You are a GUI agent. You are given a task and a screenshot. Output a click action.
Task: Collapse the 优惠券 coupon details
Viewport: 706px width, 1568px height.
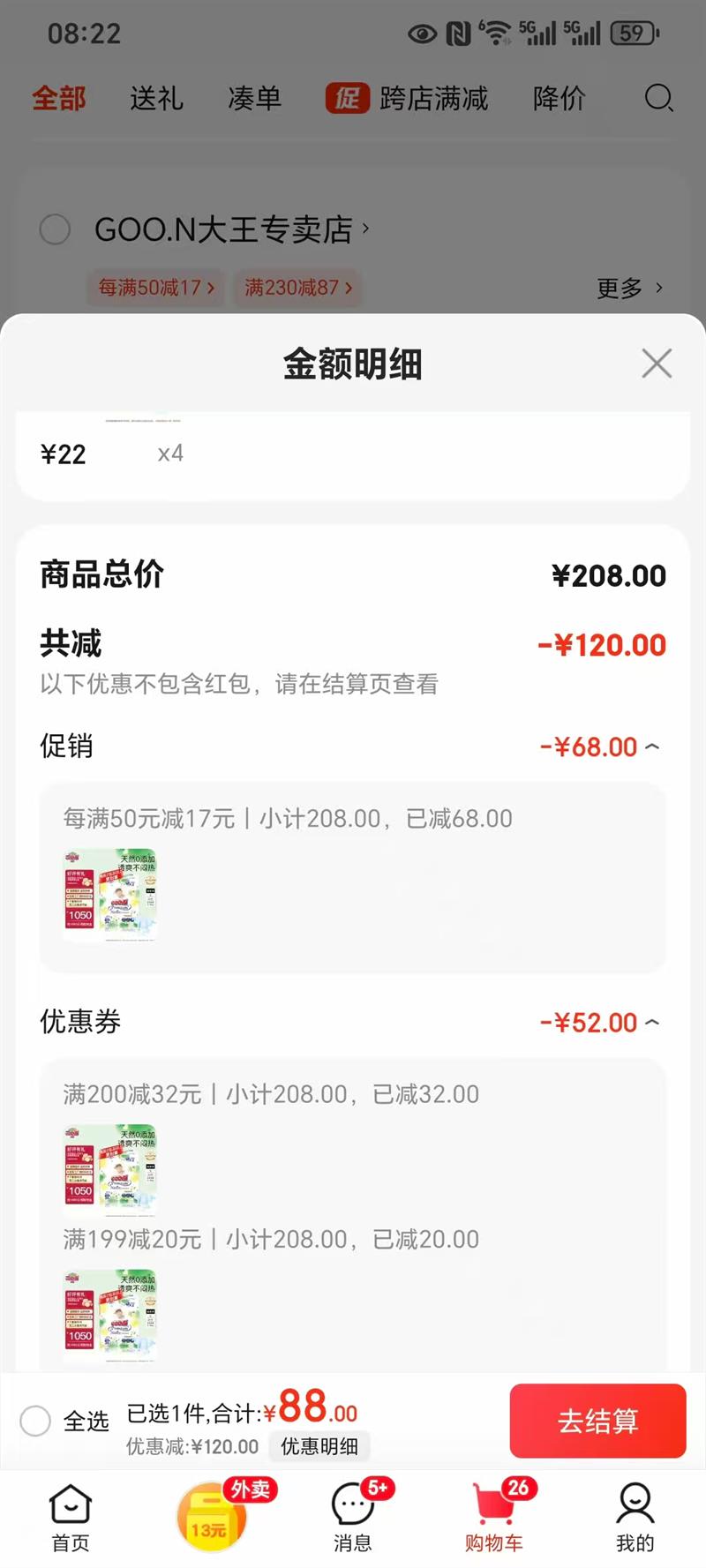652,1023
